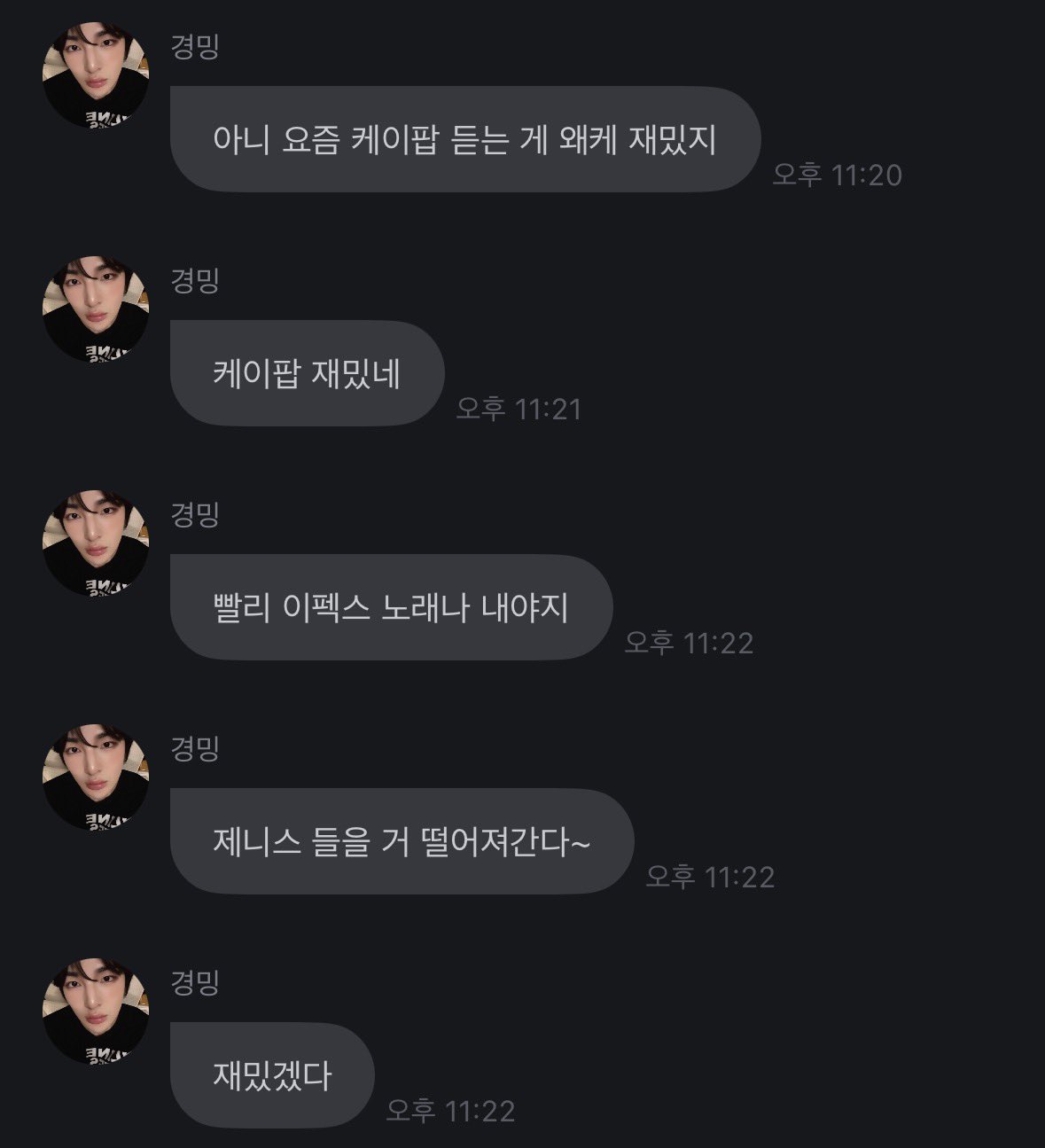Open 경밍's avatar beside '재밌겠다'
The height and width of the screenshot is (1148, 1045).
96,1011
